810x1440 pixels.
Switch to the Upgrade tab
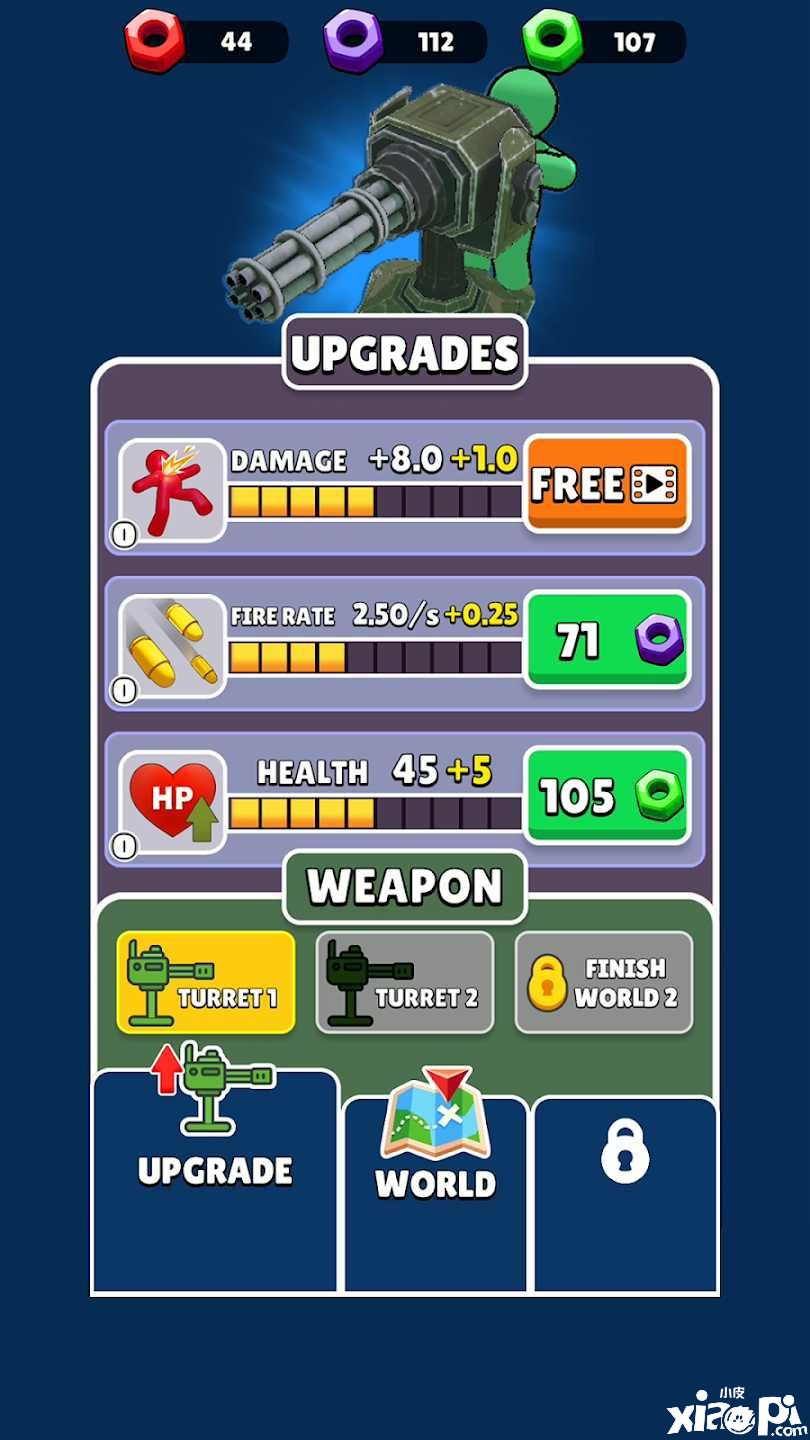(215, 1180)
